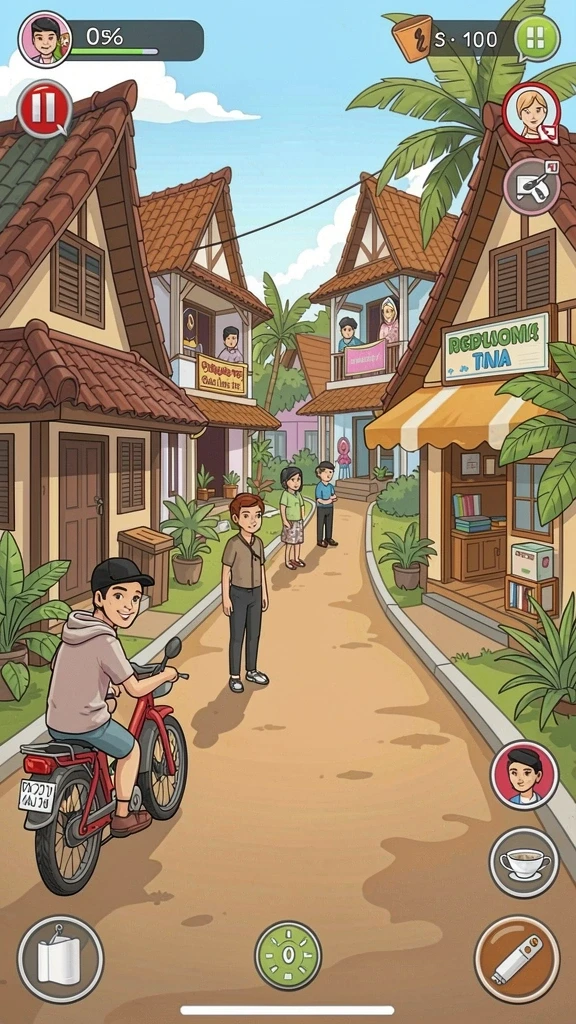The width and height of the screenshot is (576, 1024).
Task: Select the blonde woman character portrait
Action: coord(531,113)
